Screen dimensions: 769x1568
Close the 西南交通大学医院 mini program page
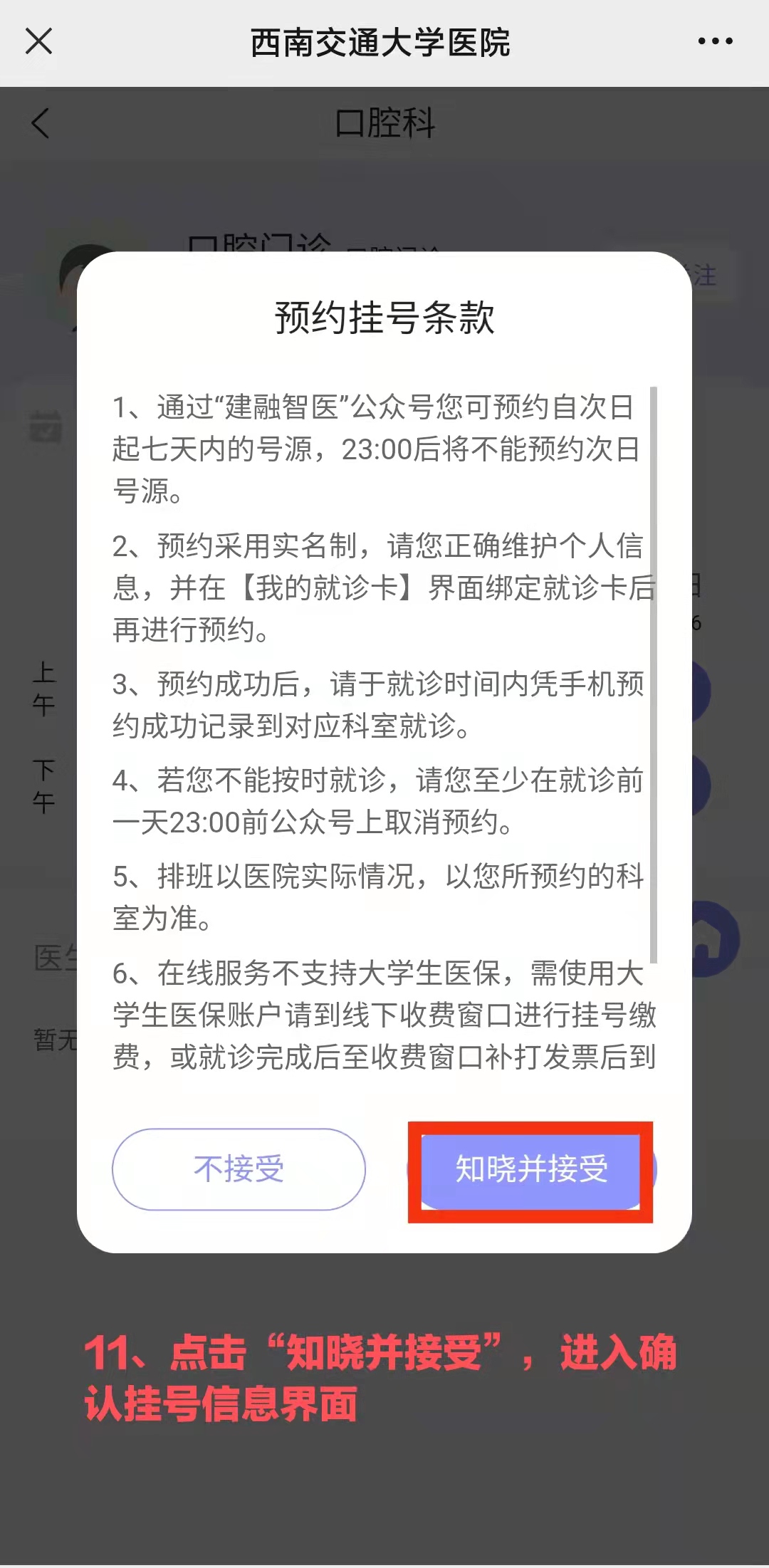[39, 41]
